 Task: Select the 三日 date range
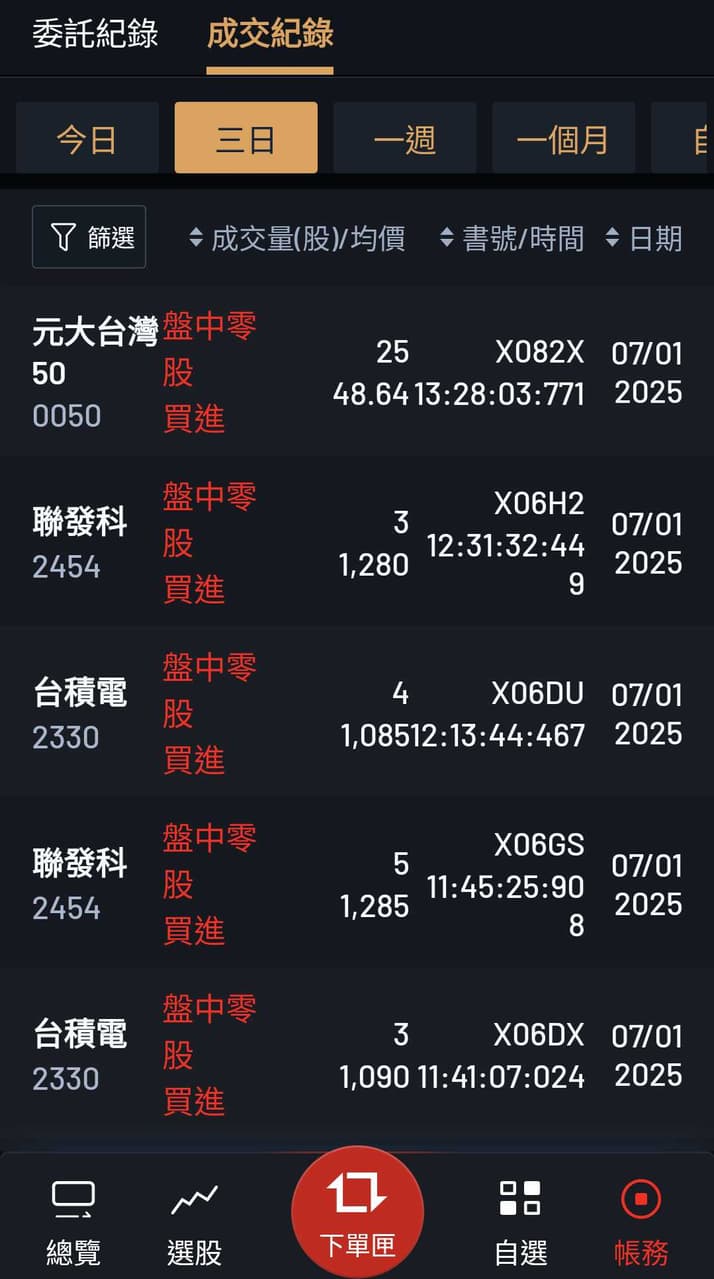[246, 139]
